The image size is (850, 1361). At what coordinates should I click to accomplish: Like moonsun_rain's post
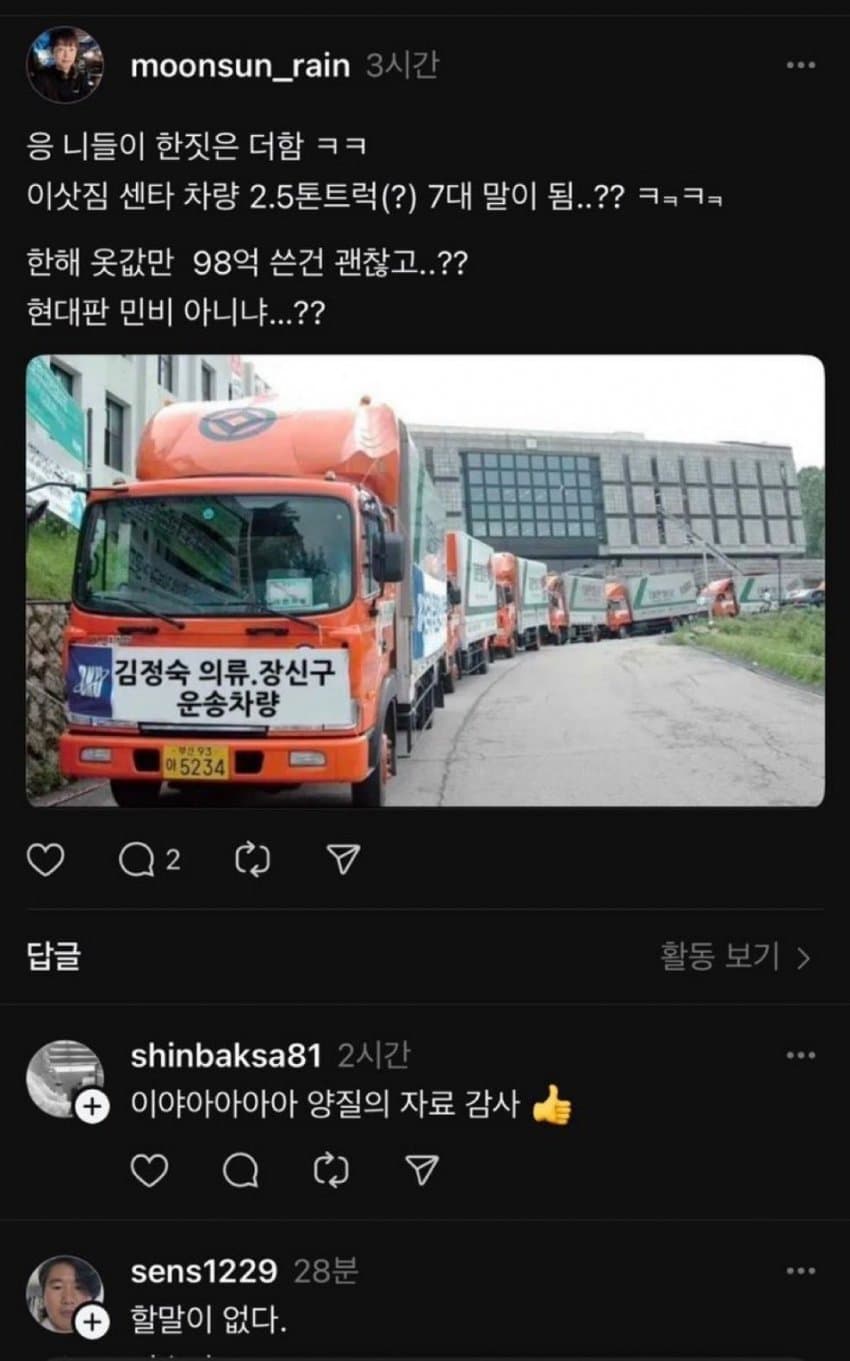[x=45, y=860]
